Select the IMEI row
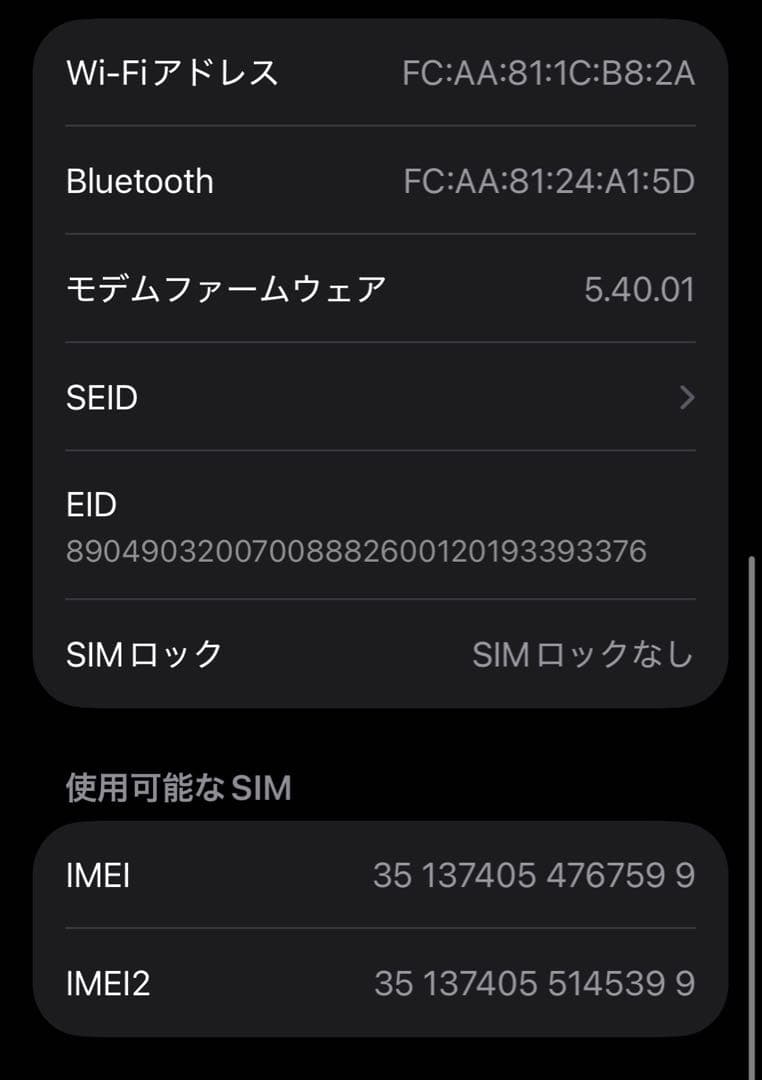This screenshot has height=1080, width=762. [380, 875]
